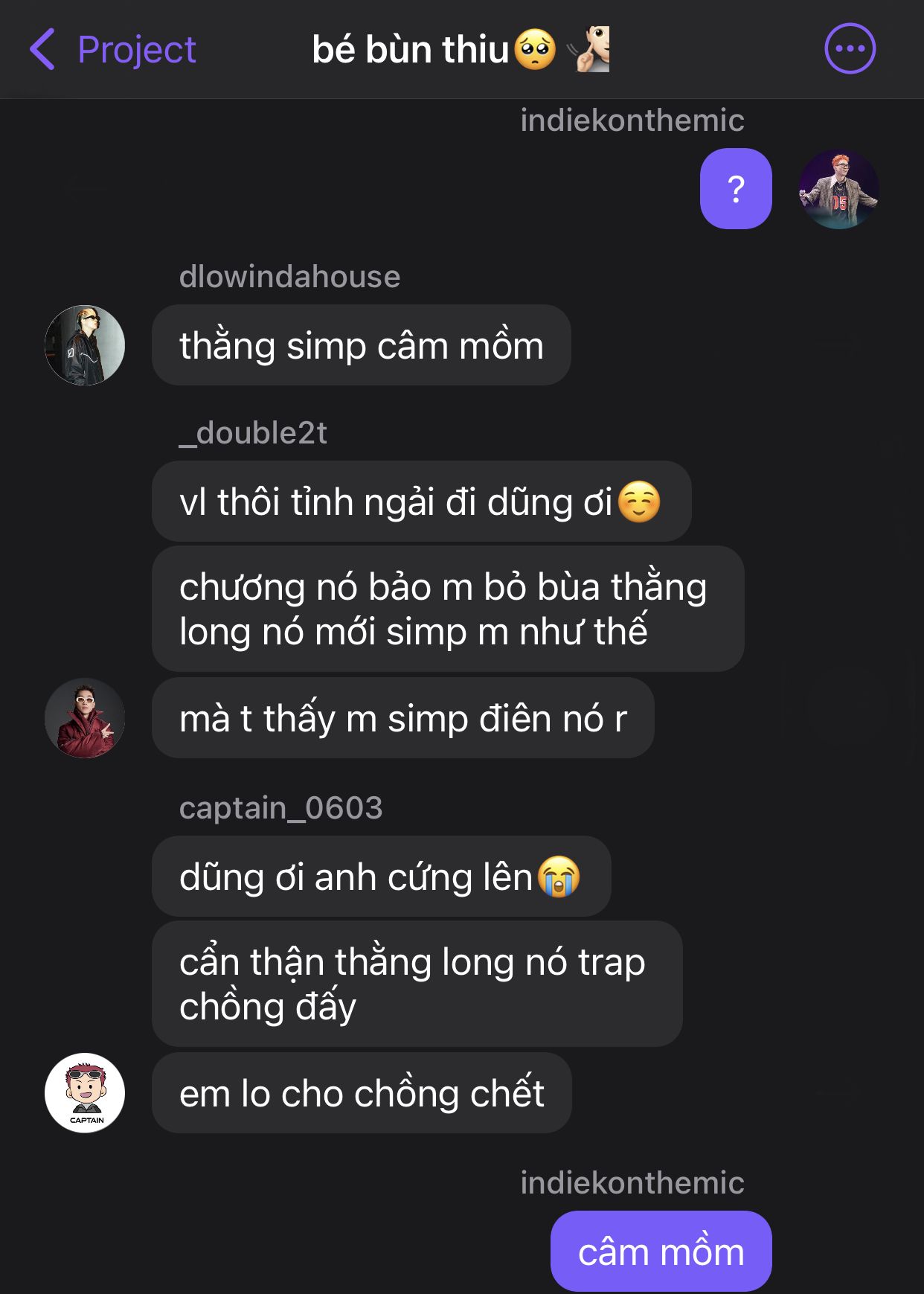This screenshot has height=1294, width=924.
Task: Open the group chat title bé bùn thiu
Action: (x=459, y=50)
